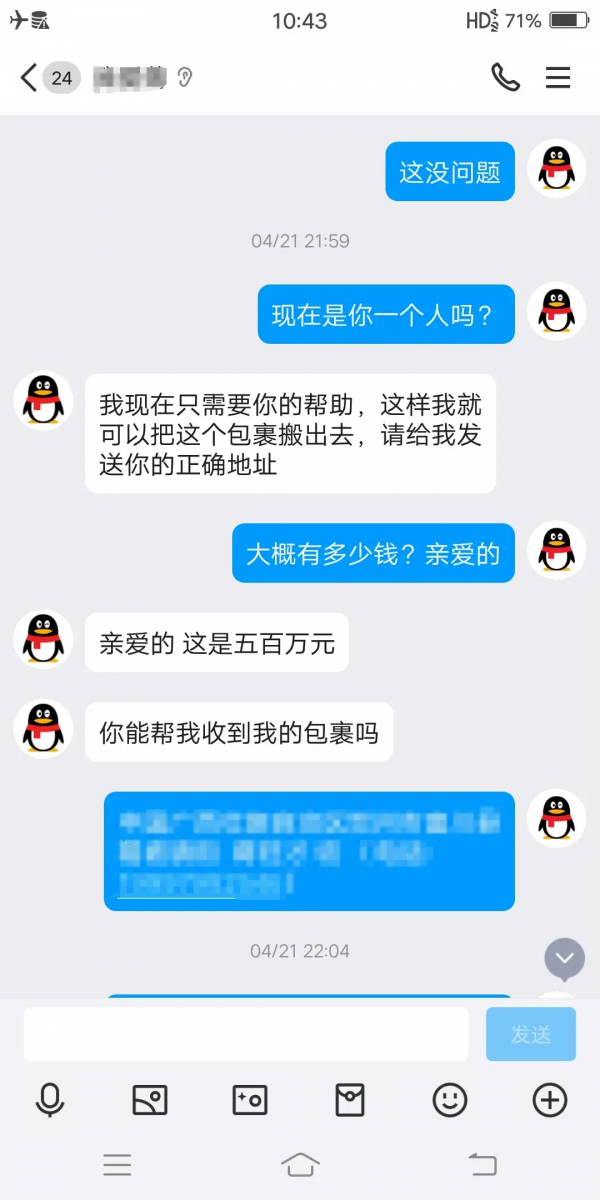600x1200 pixels.
Task: Start a voice call with this contact
Action: coord(505,78)
